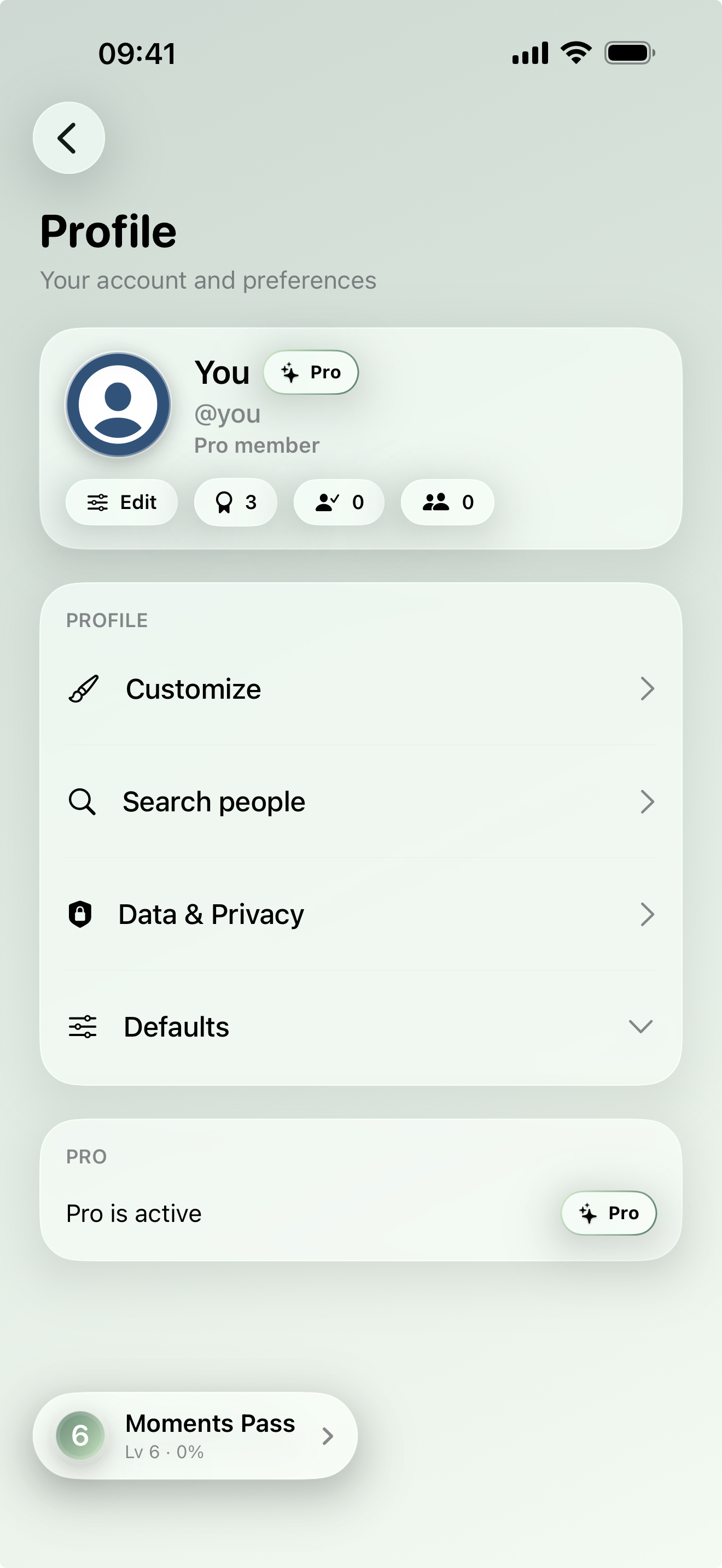
Task: Open the Moments Pass entry
Action: (196, 1436)
